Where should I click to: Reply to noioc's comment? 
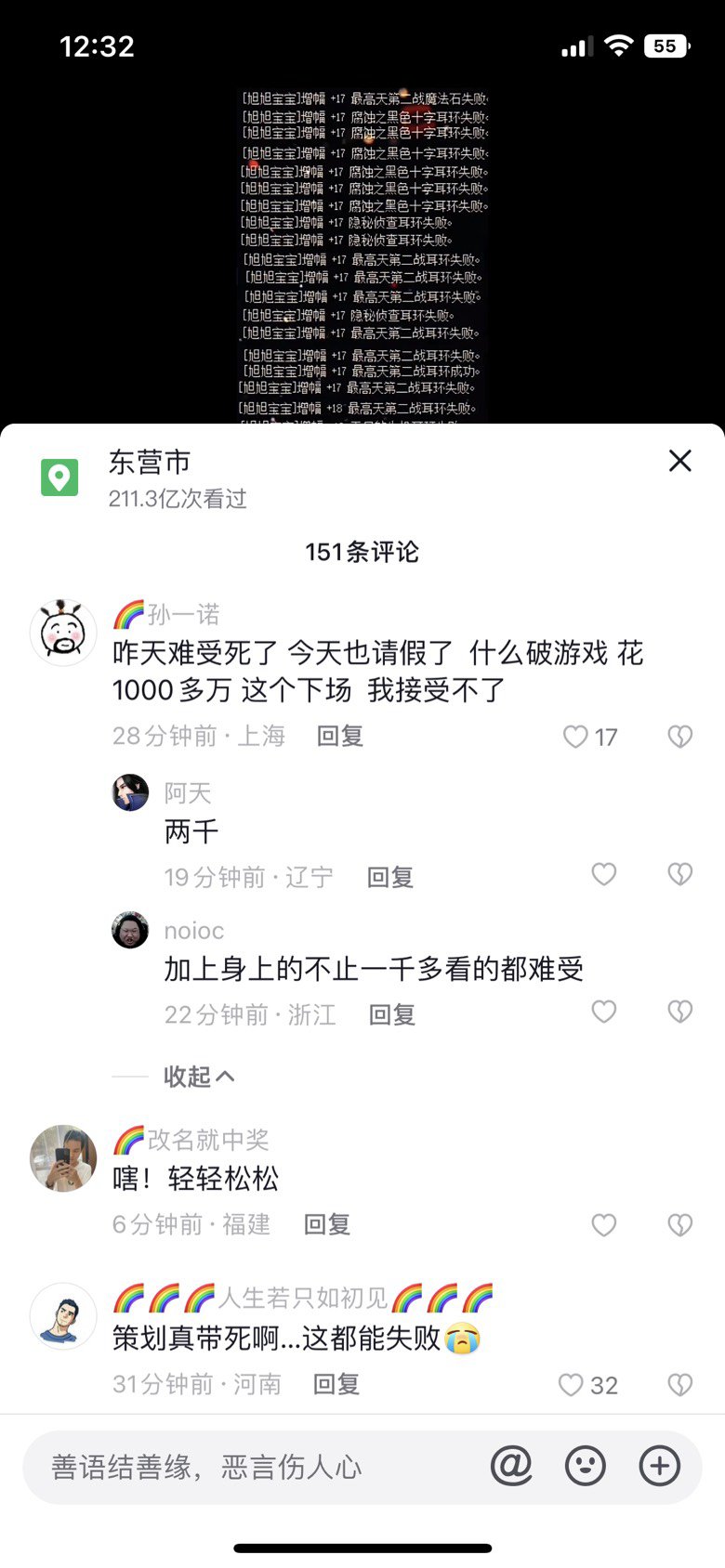[x=392, y=1014]
